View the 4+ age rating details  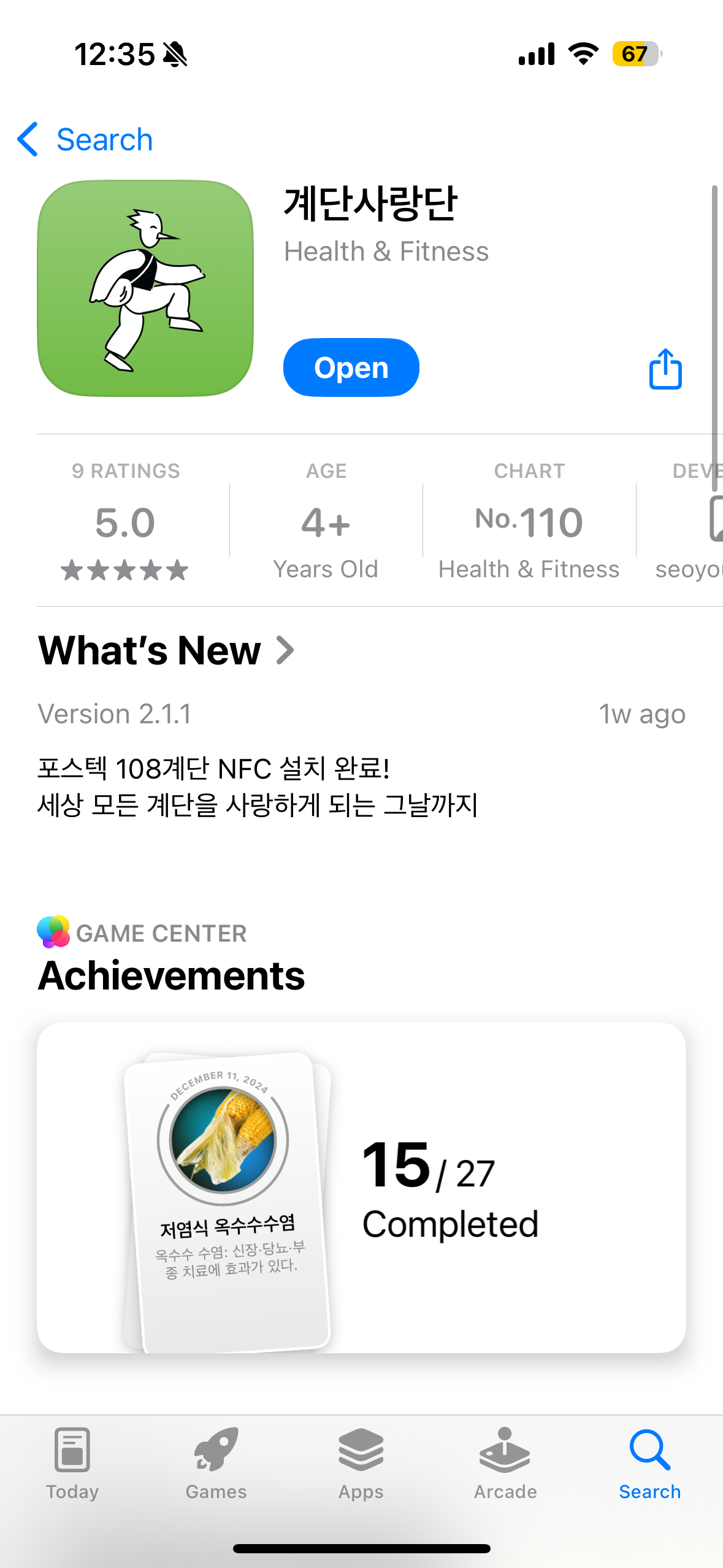tap(326, 521)
